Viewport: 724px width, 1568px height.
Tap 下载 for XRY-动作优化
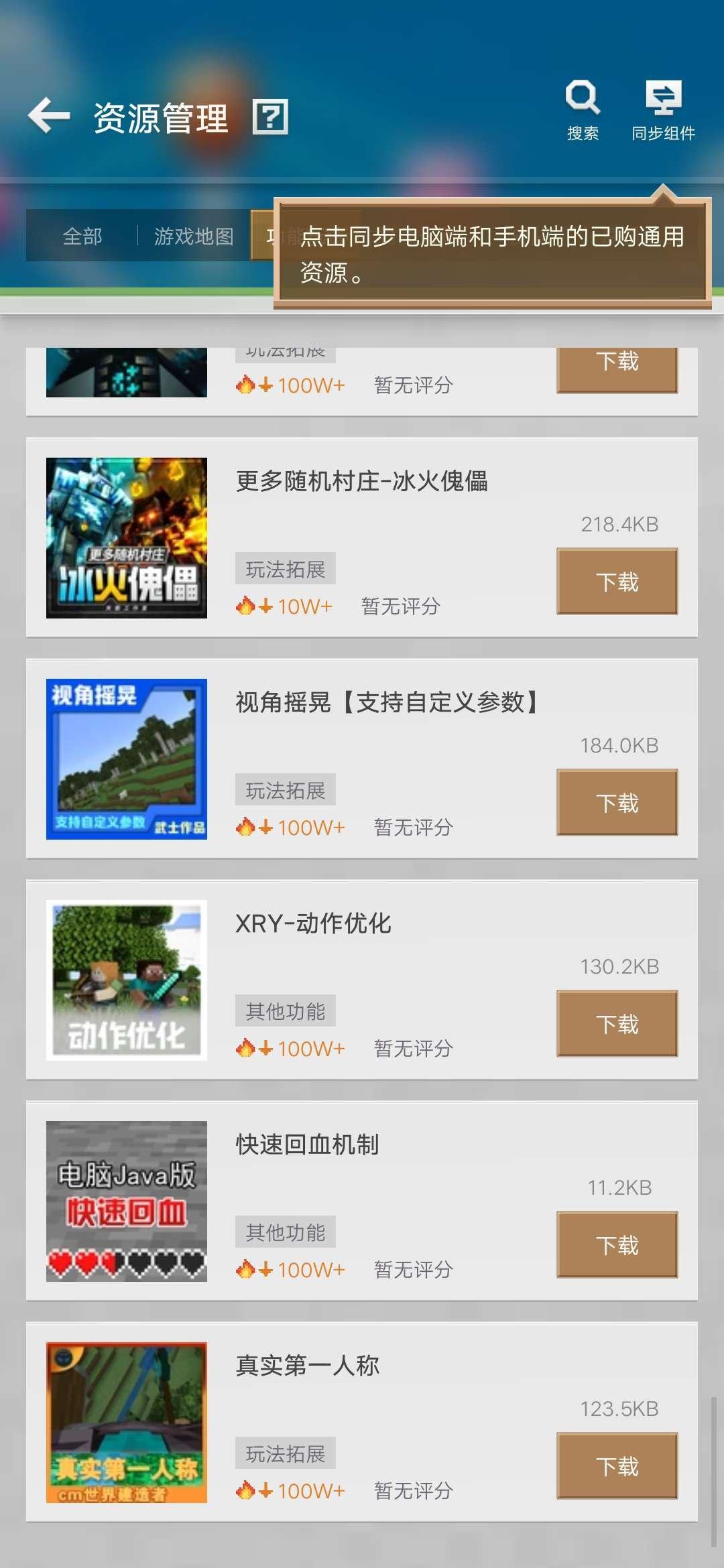(616, 1024)
